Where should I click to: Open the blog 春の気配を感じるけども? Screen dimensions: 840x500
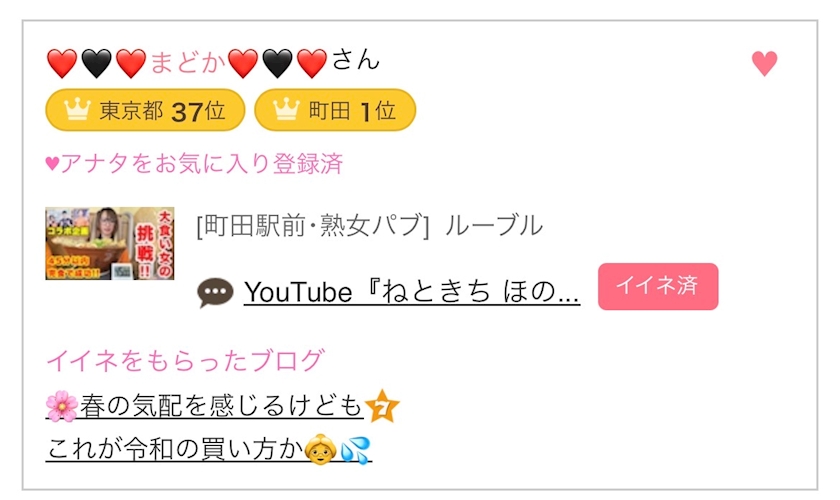tap(221, 406)
